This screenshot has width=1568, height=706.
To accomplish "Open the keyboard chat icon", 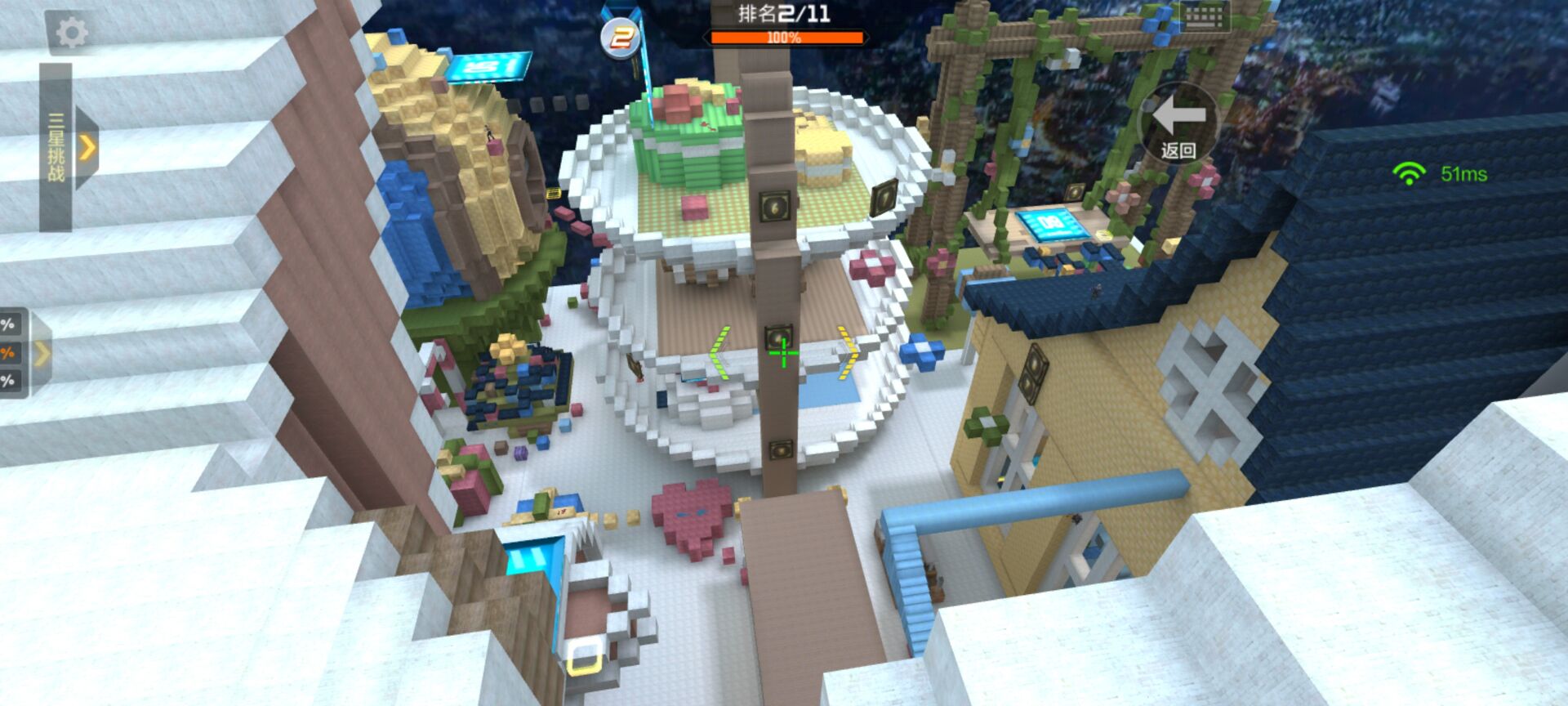I will click(1204, 16).
